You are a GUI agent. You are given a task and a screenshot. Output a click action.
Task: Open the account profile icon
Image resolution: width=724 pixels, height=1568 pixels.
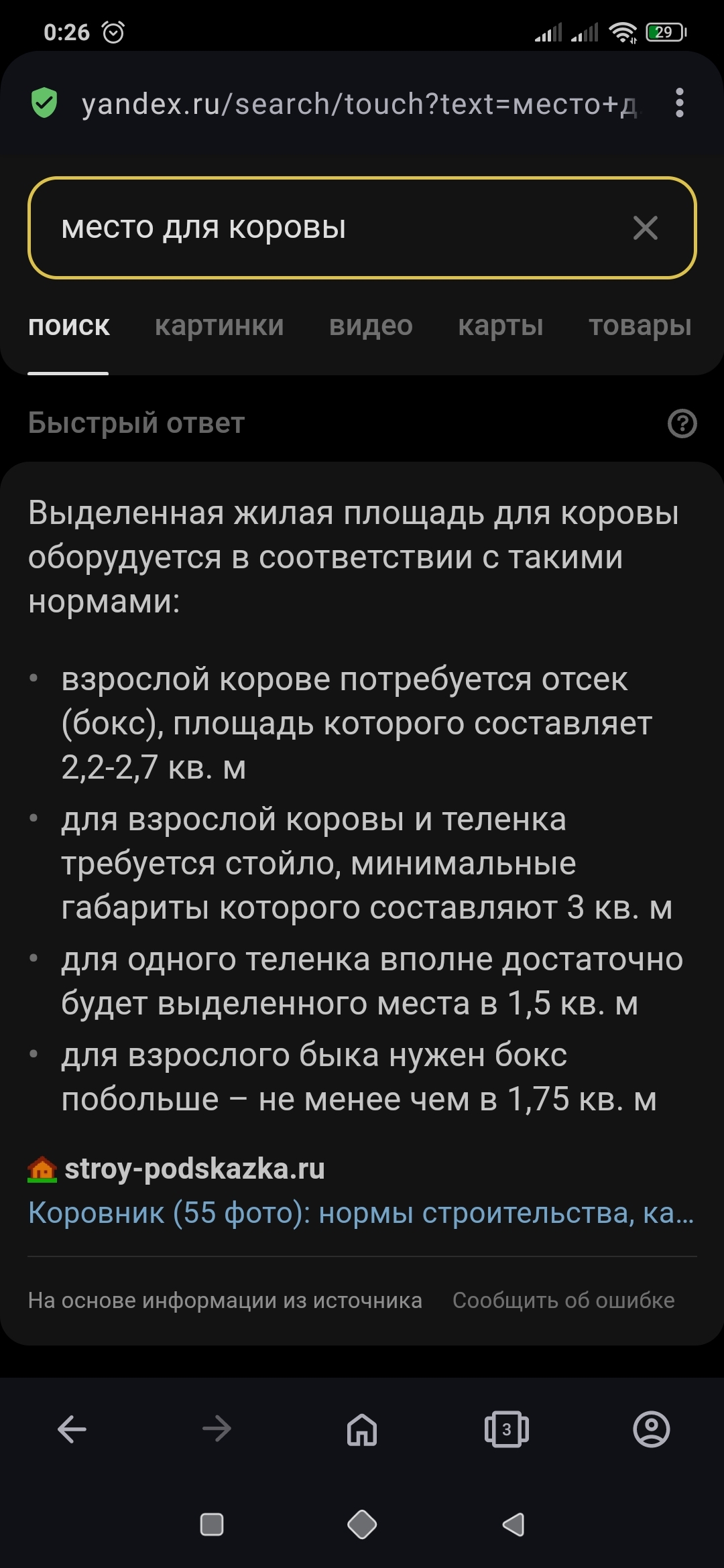(x=651, y=1429)
